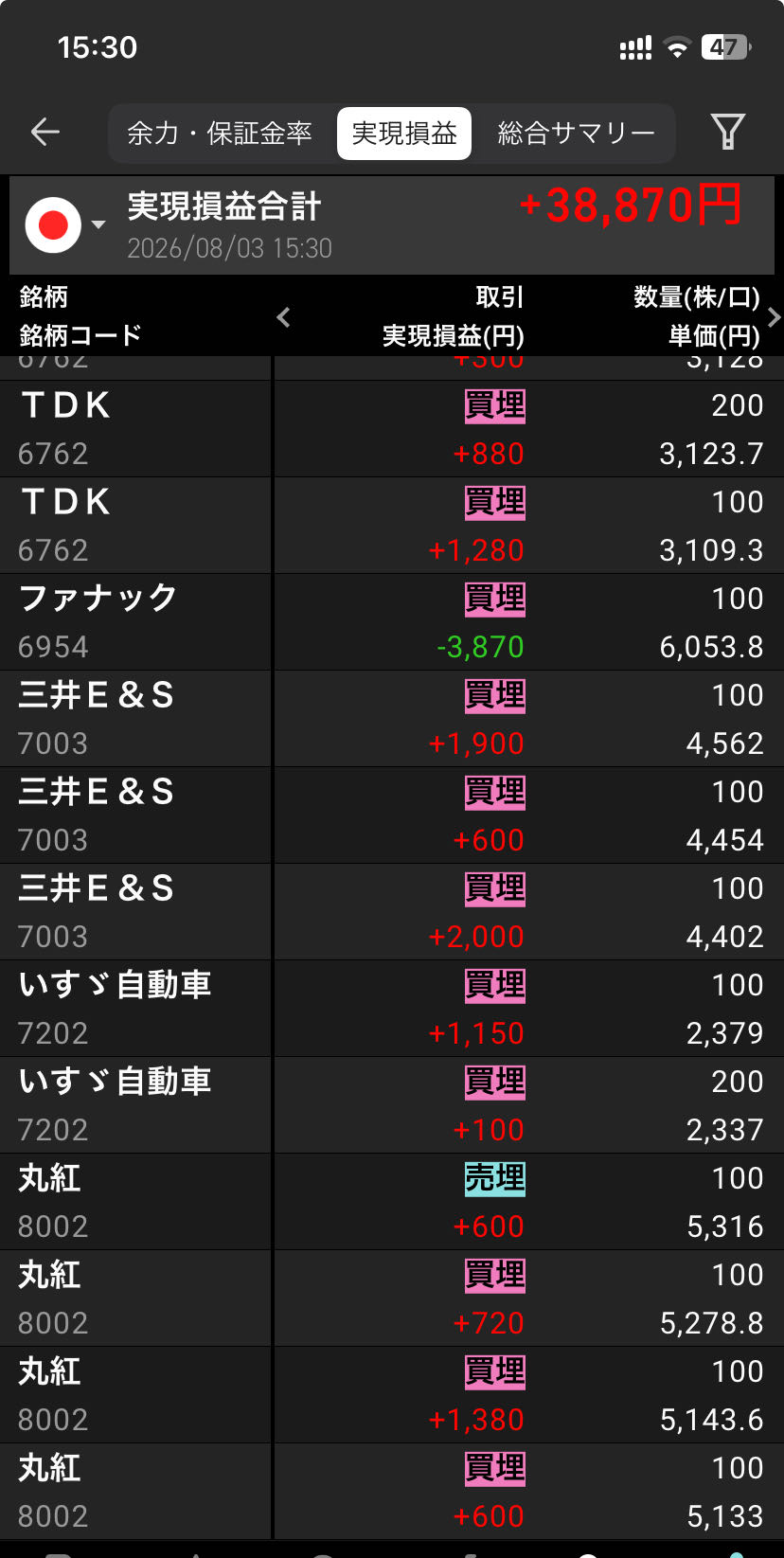Open the 丸紅 row with +1,380 profit
The width and height of the screenshot is (784, 1558).
click(392, 1395)
